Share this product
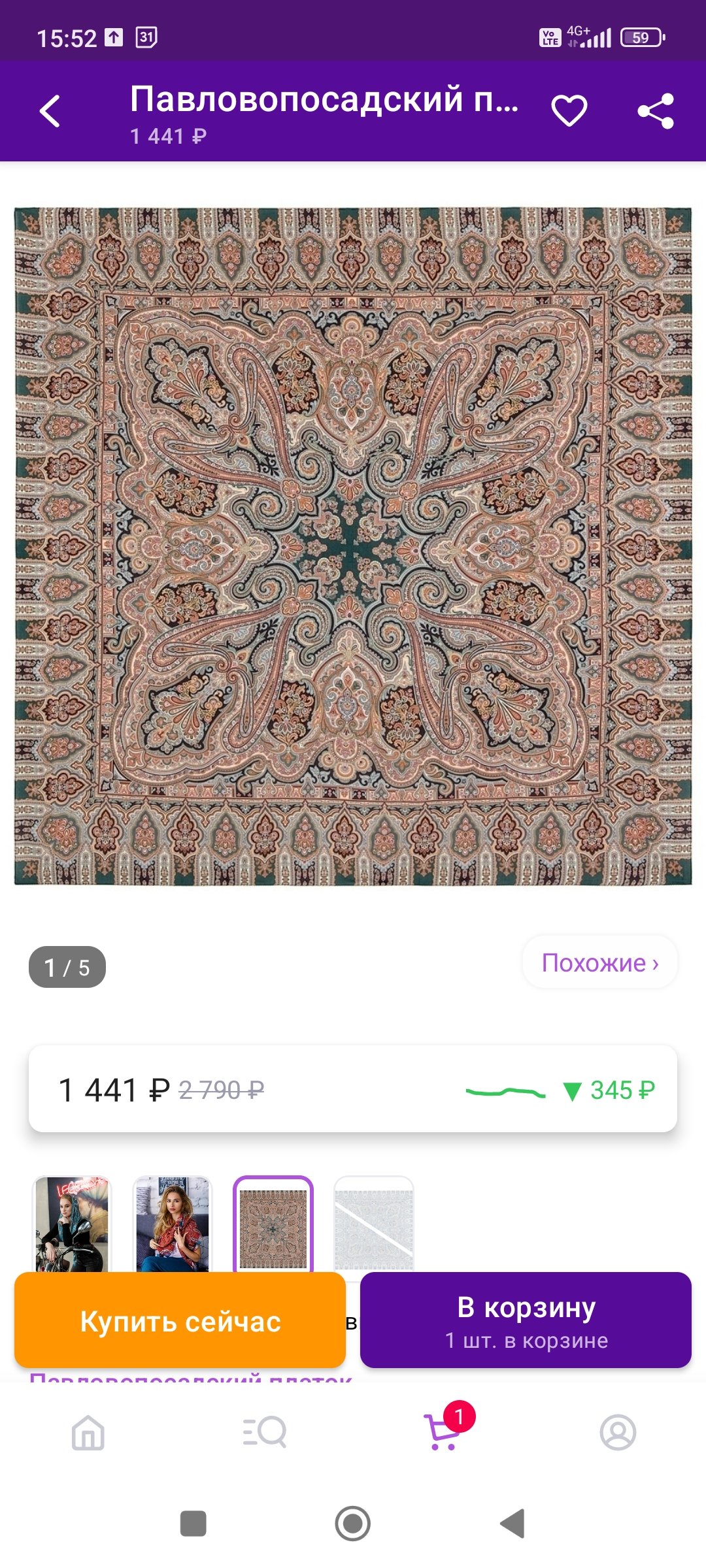The width and height of the screenshot is (706, 1568). [656, 111]
